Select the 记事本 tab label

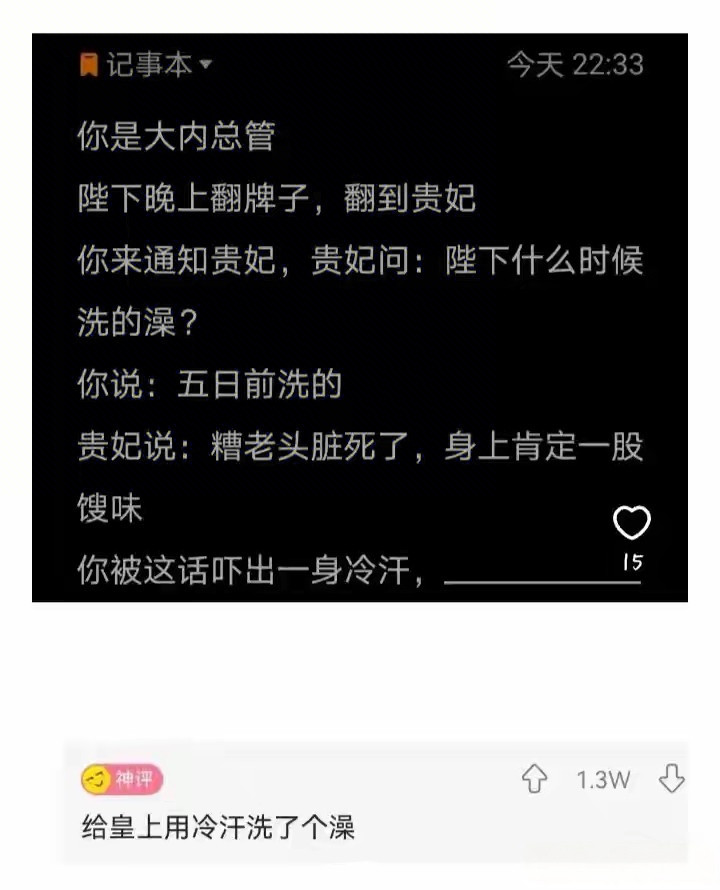[148, 63]
